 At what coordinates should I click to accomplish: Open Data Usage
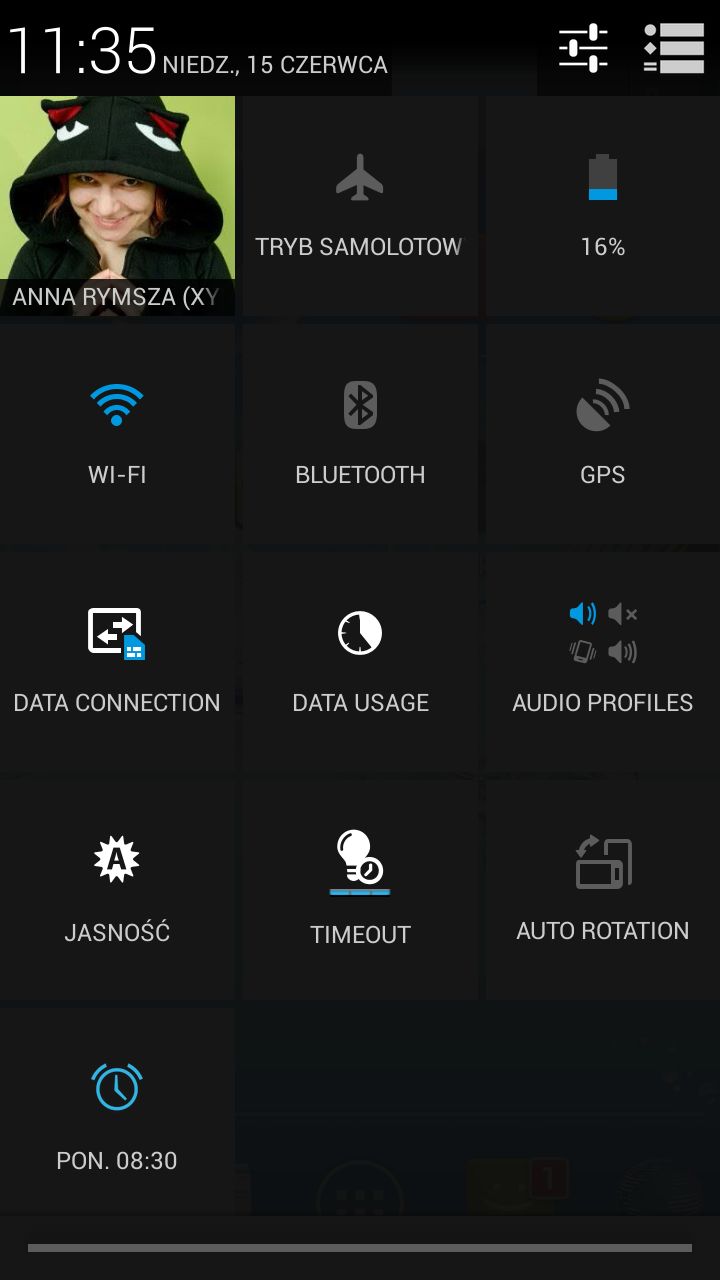click(x=360, y=662)
